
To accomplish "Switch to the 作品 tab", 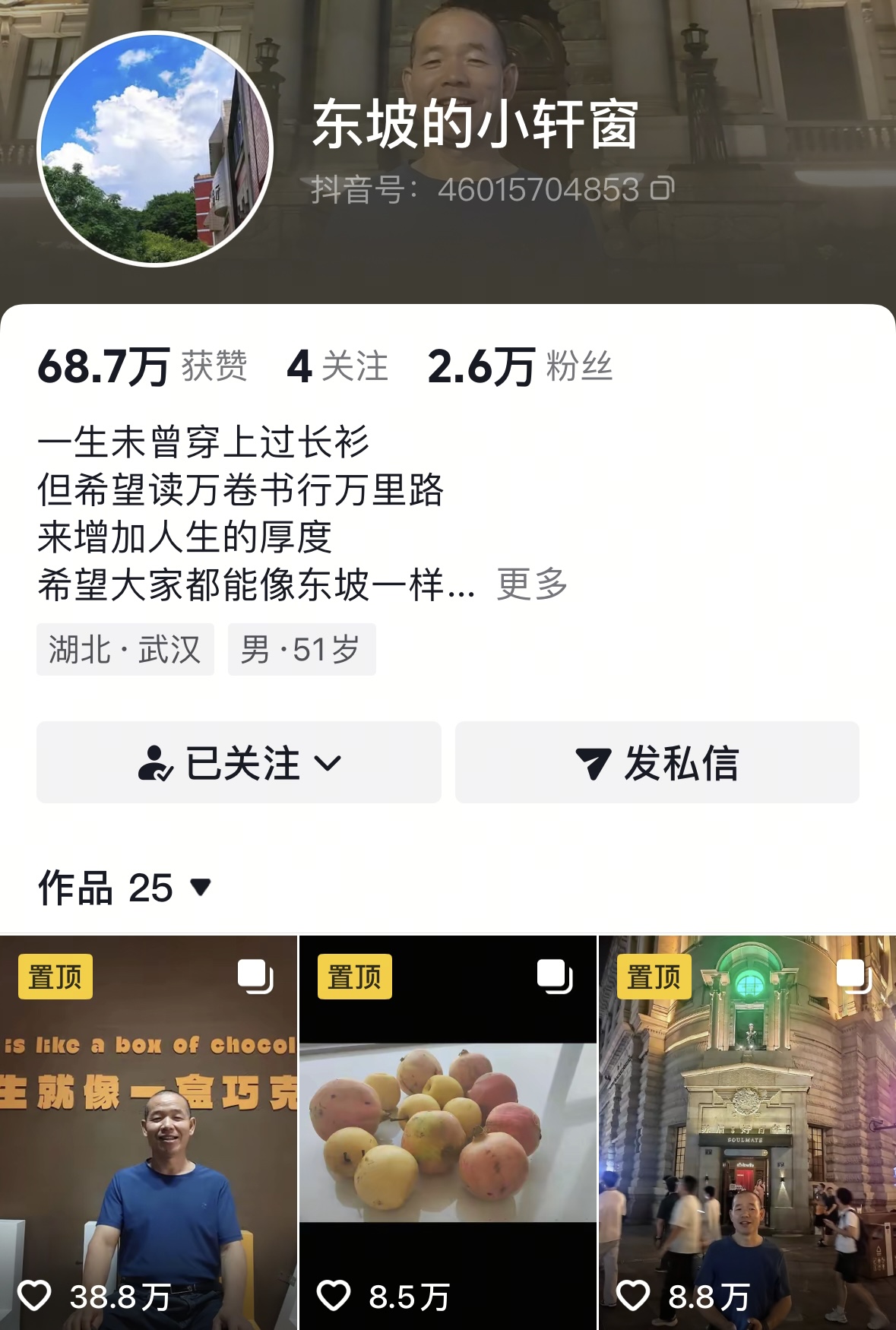I will (73, 888).
